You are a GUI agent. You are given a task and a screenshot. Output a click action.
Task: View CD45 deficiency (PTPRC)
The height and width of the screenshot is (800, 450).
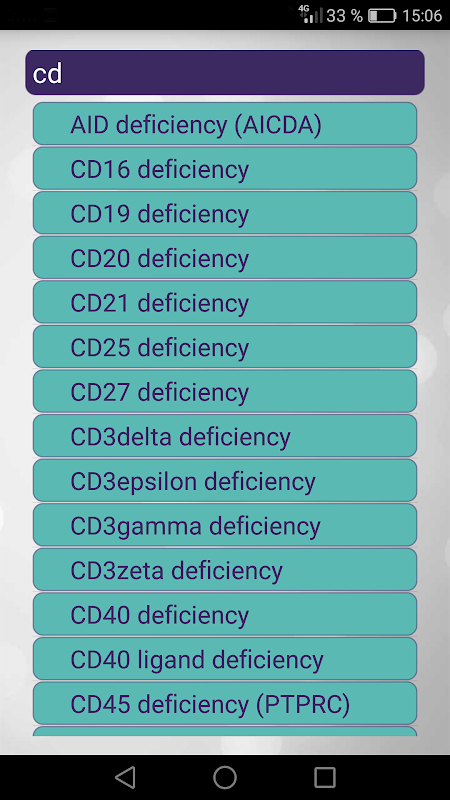tap(225, 703)
